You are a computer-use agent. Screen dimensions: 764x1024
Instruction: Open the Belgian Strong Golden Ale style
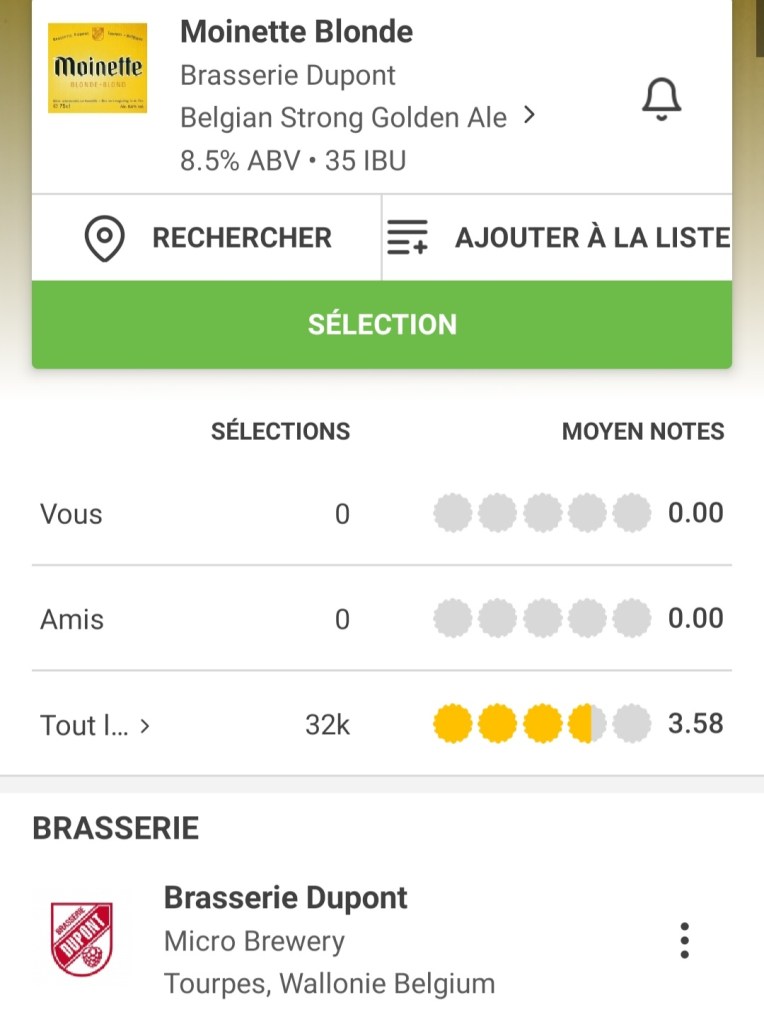pyautogui.click(x=357, y=118)
